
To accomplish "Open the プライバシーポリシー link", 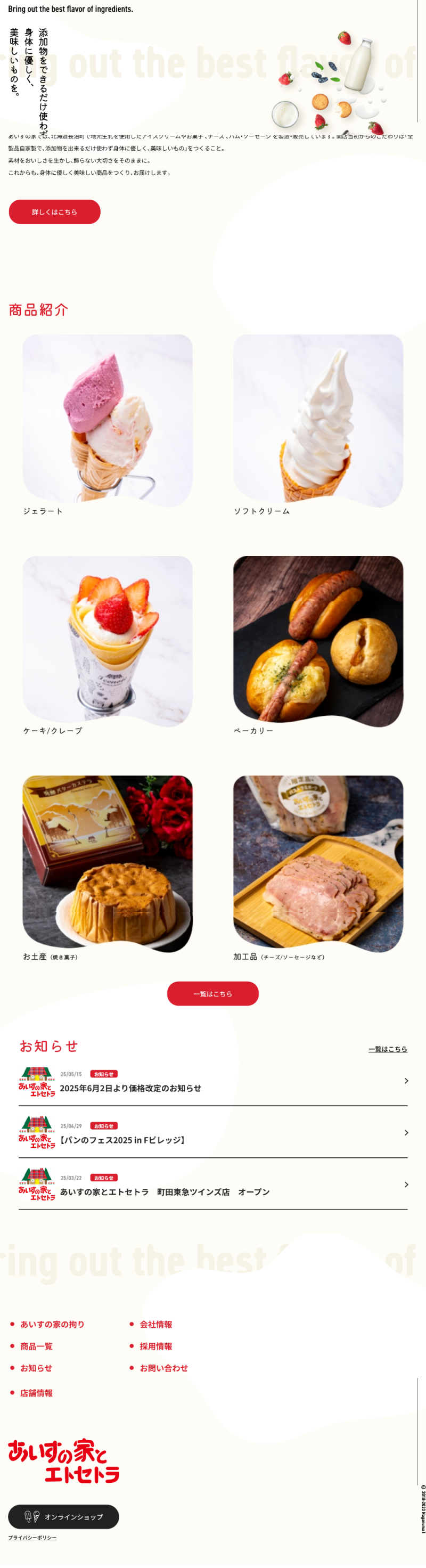I will (32, 1538).
